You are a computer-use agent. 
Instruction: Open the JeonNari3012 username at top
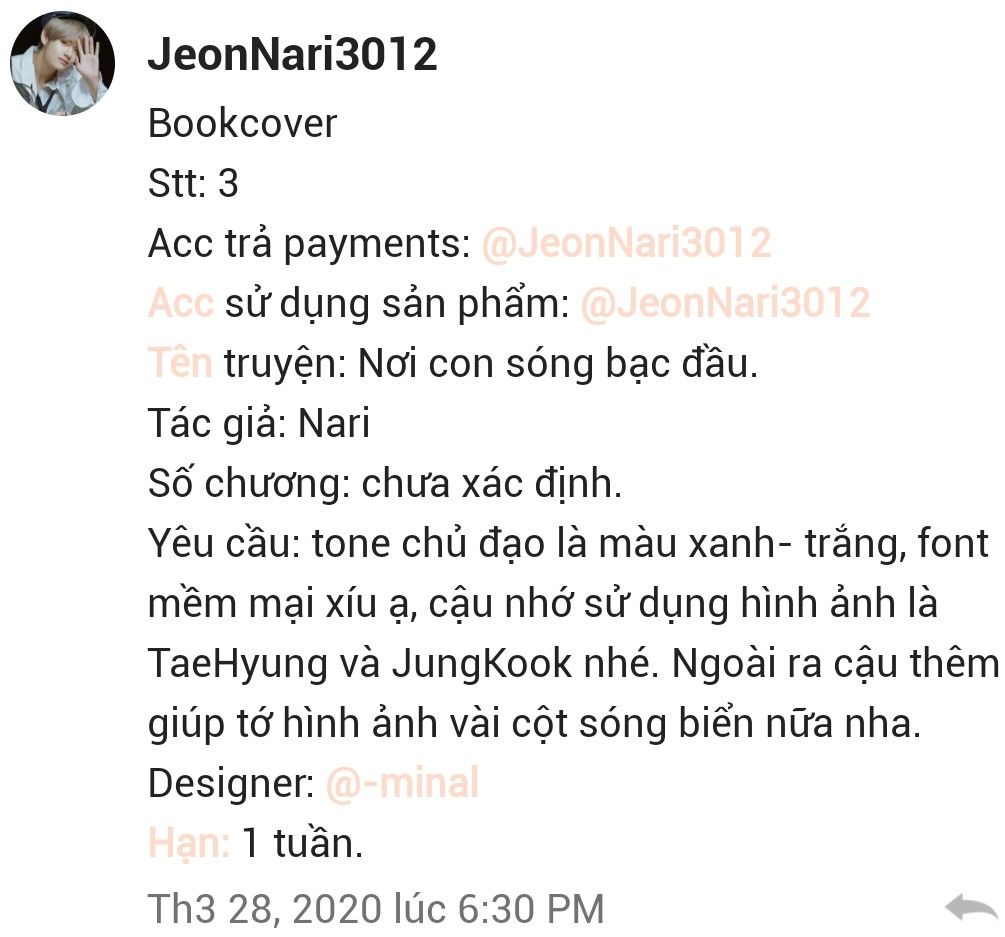tap(292, 55)
